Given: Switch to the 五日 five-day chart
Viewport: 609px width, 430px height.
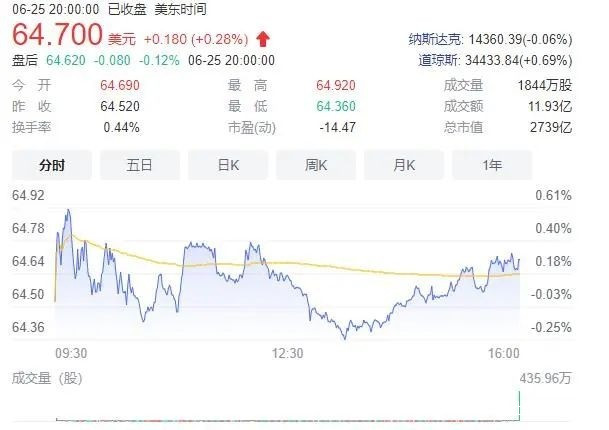Looking at the screenshot, I should 140,165.
